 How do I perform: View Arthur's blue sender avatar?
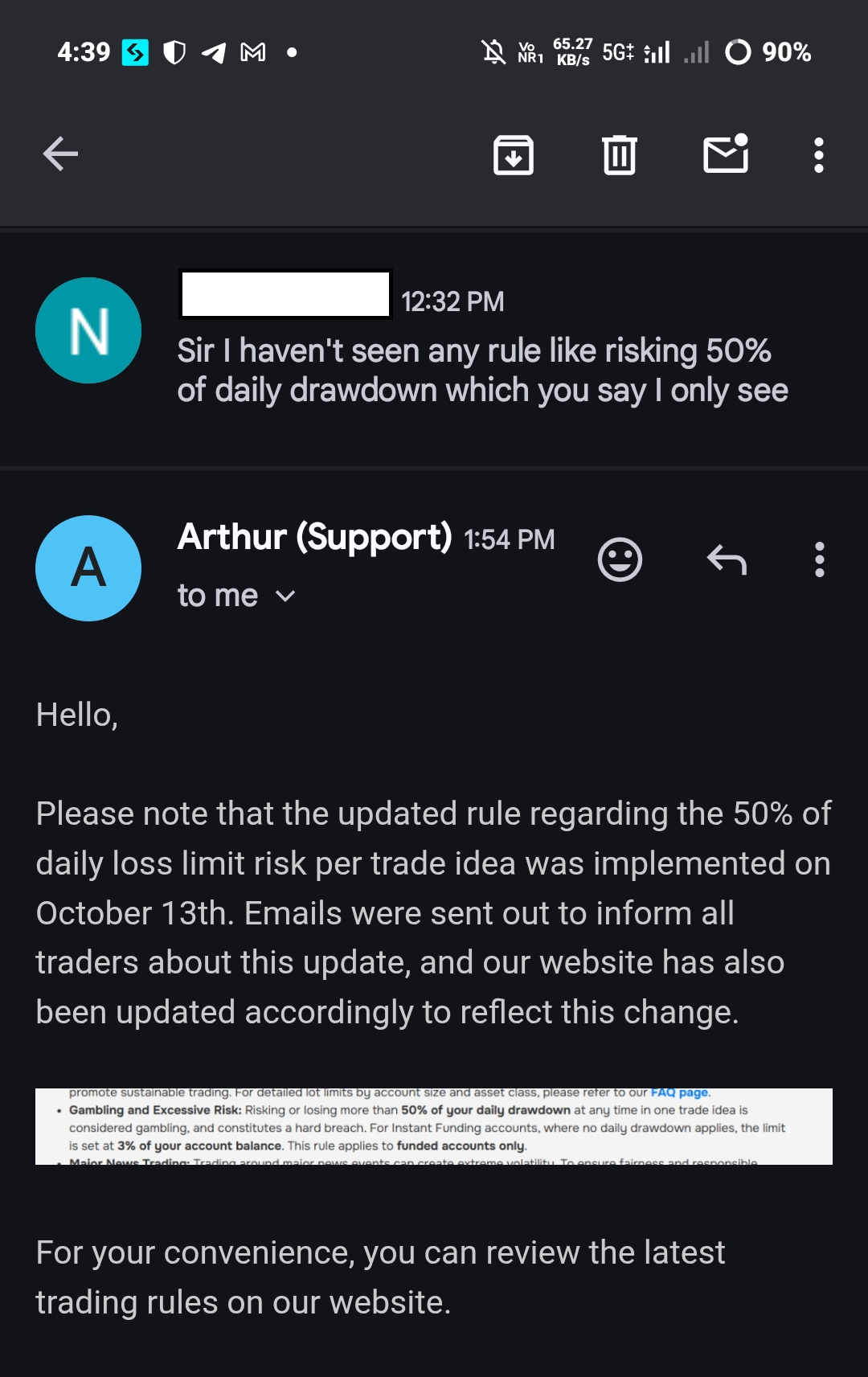click(88, 568)
